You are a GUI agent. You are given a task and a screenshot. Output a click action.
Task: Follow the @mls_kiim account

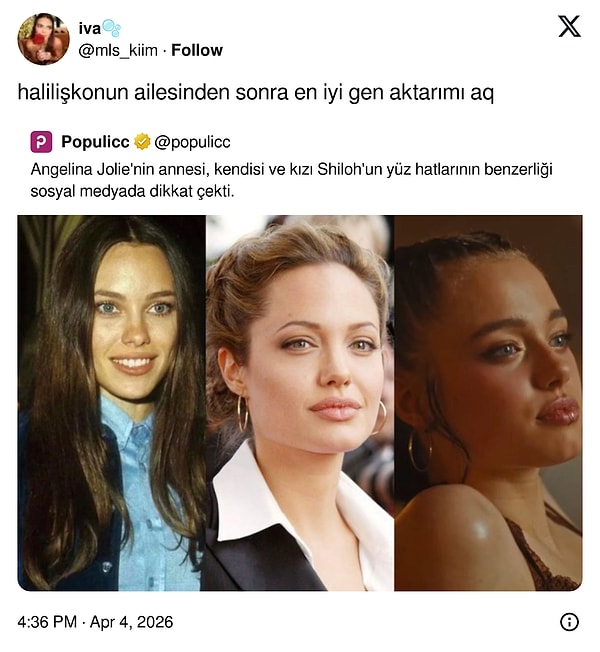coord(197,50)
